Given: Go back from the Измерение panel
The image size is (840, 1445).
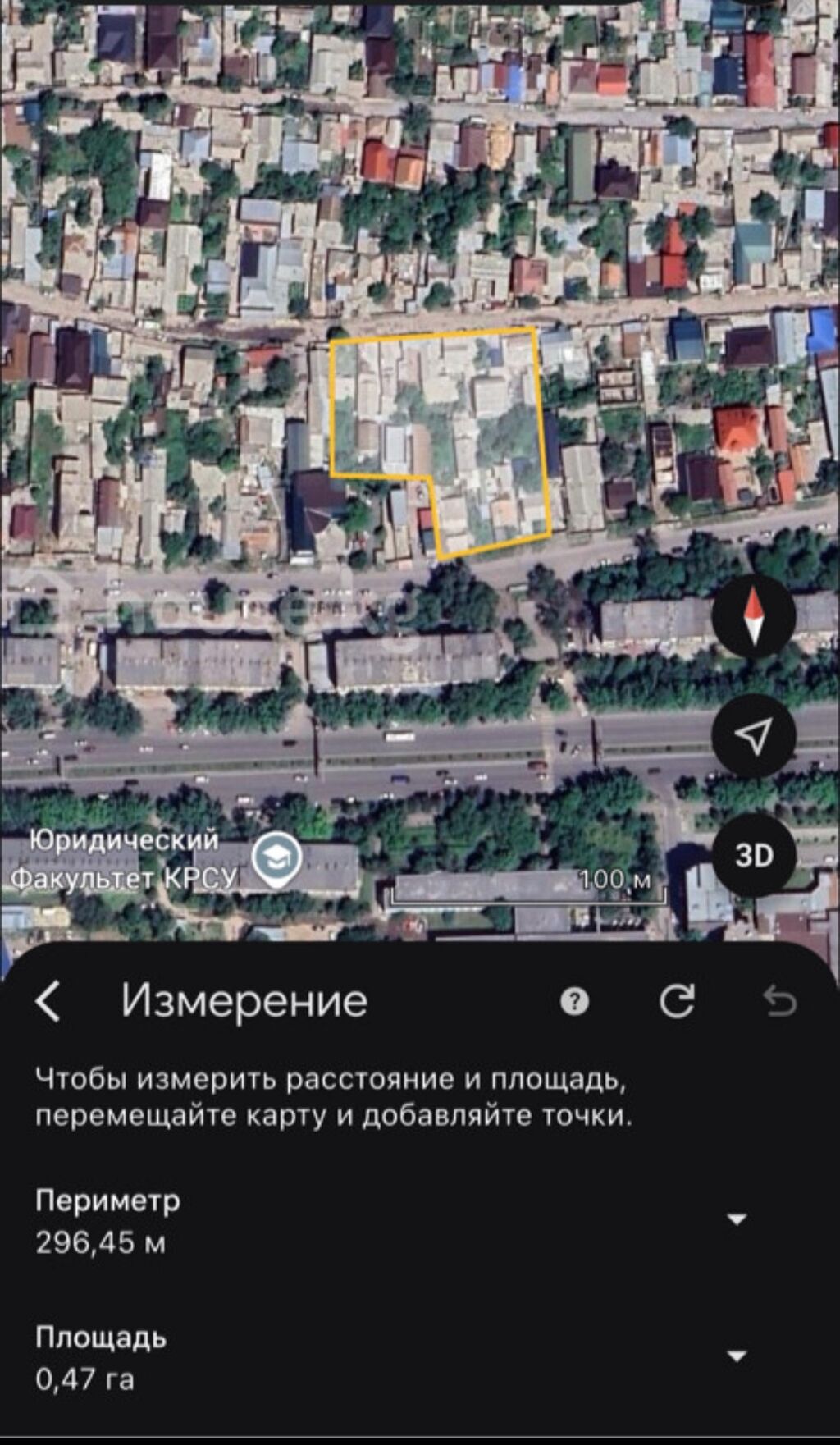Looking at the screenshot, I should [x=48, y=1001].
